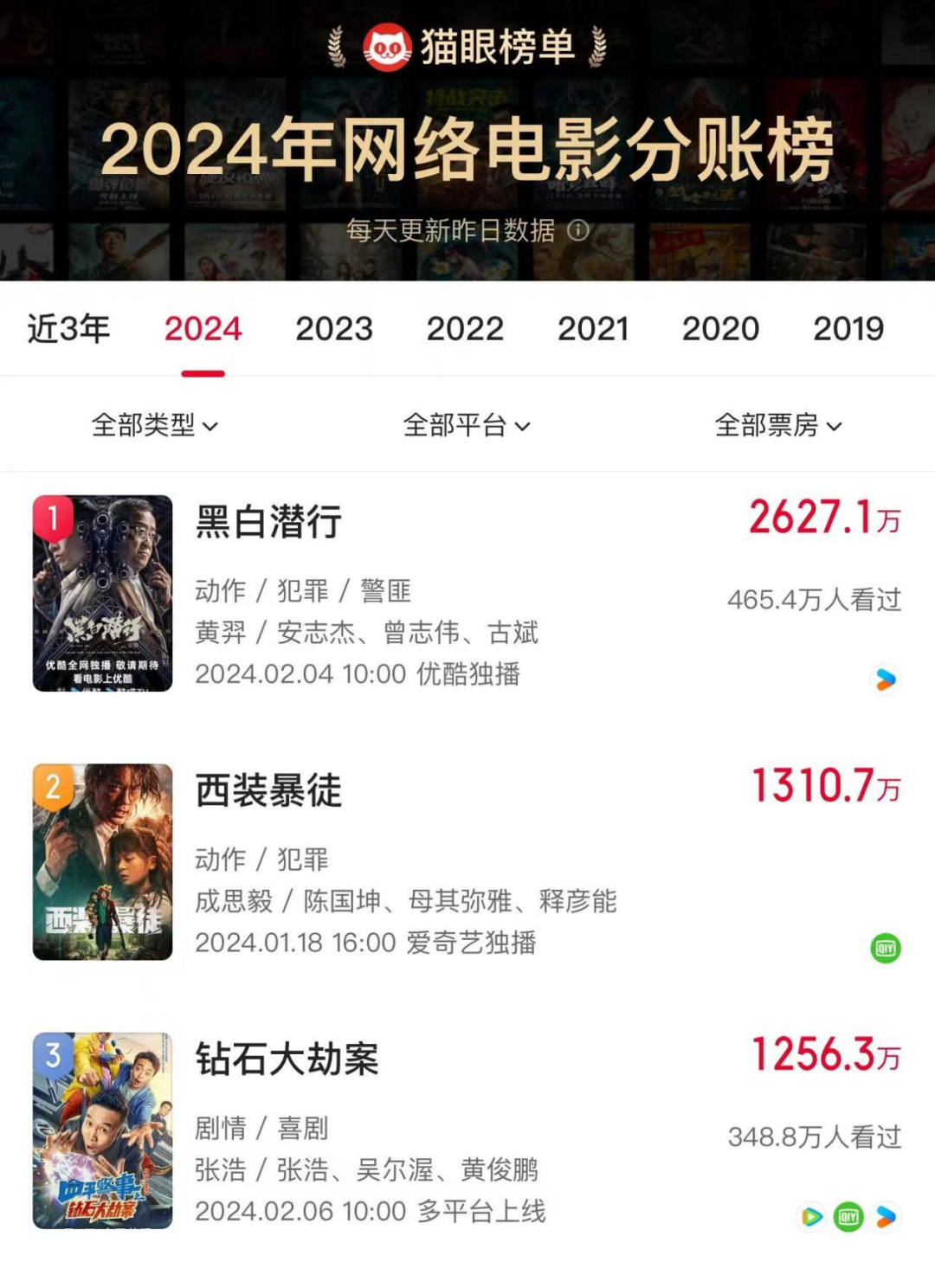This screenshot has width=935, height=1288.
Task: Open the 黑白潜行 movie entry
Action: click(269, 522)
